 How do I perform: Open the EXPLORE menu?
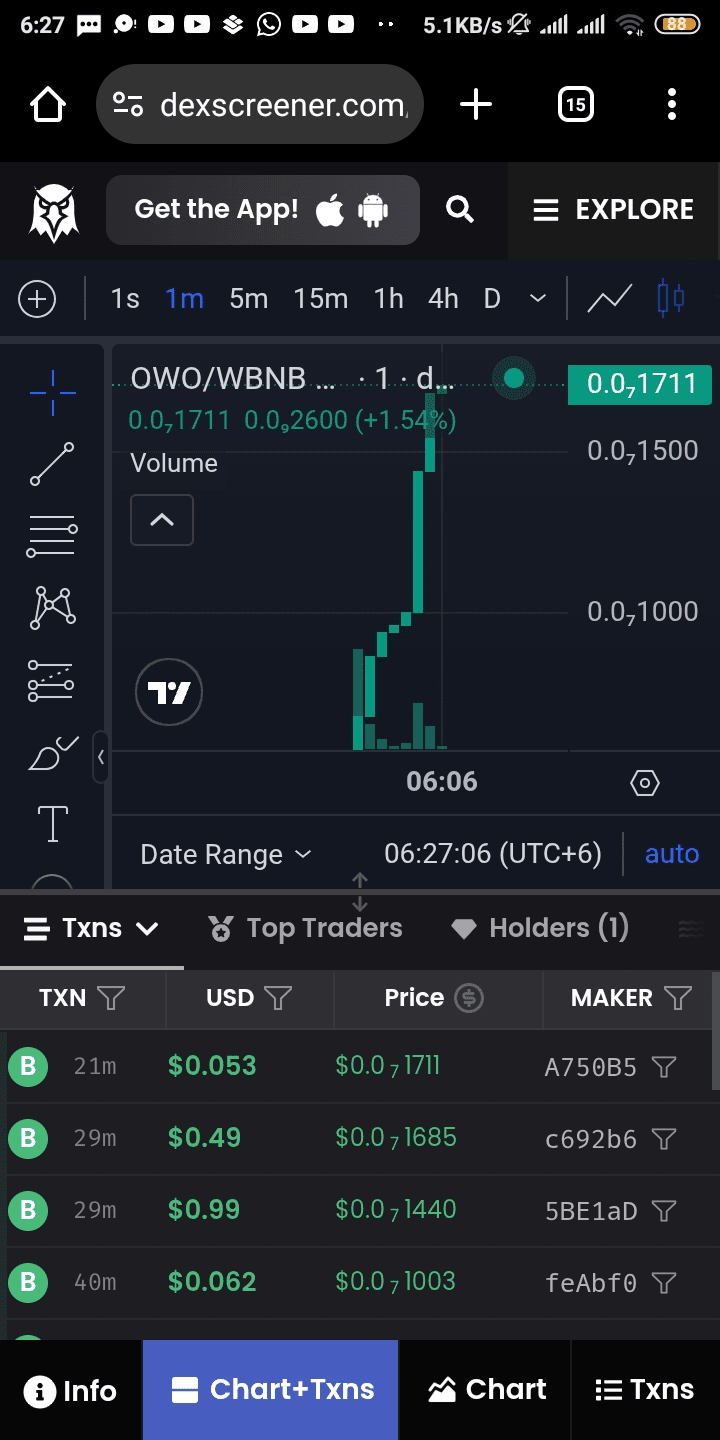point(613,210)
